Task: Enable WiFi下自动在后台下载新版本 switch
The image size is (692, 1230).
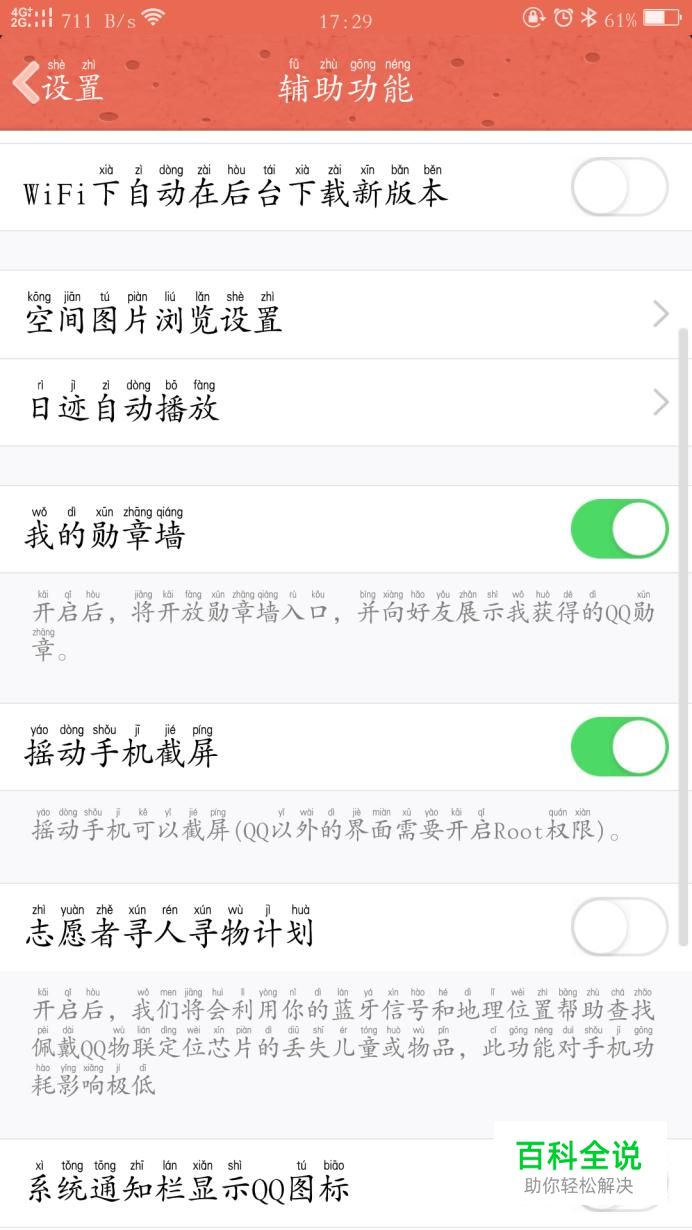Action: 619,187
